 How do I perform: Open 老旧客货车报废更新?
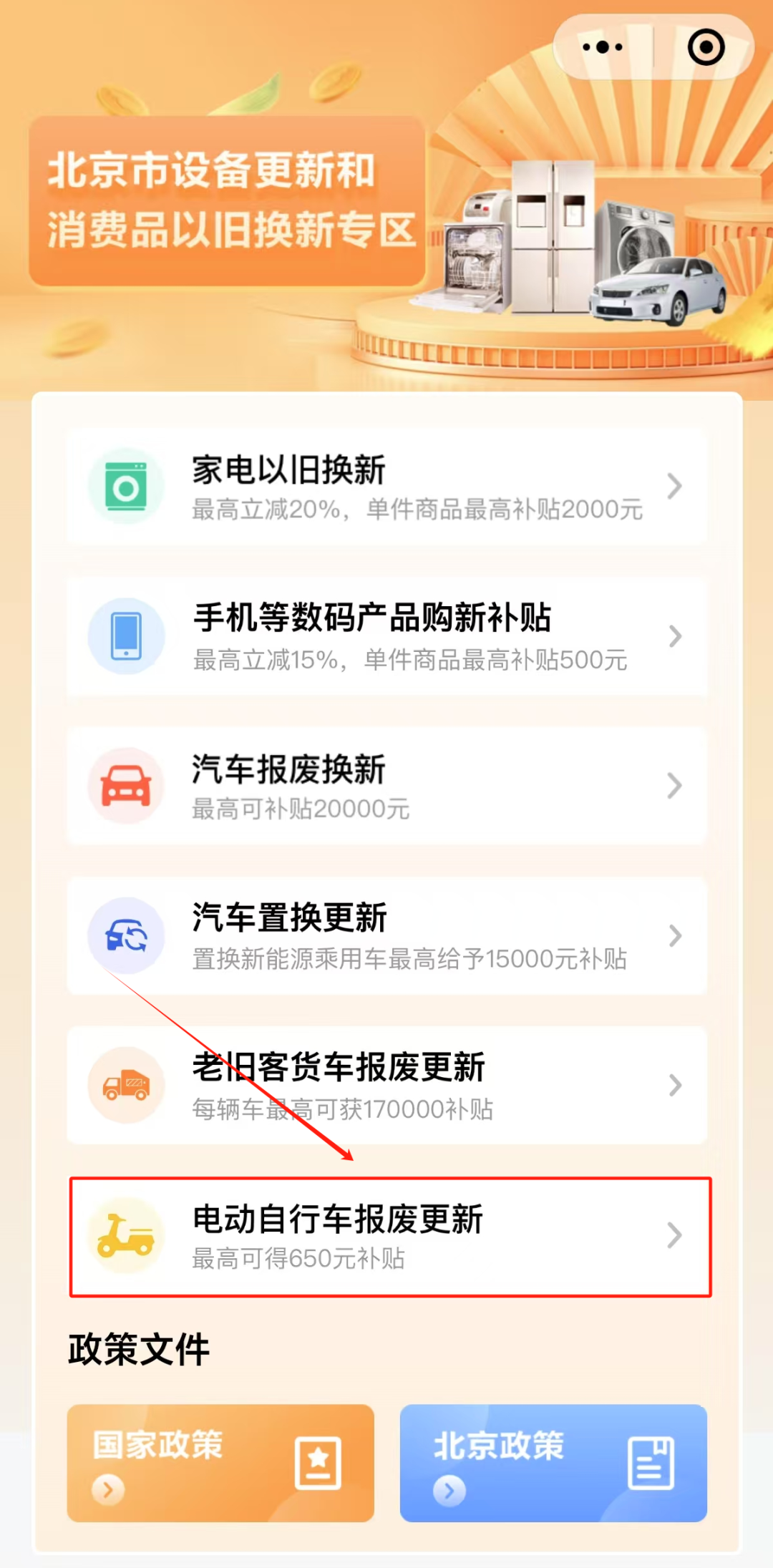point(386,1085)
